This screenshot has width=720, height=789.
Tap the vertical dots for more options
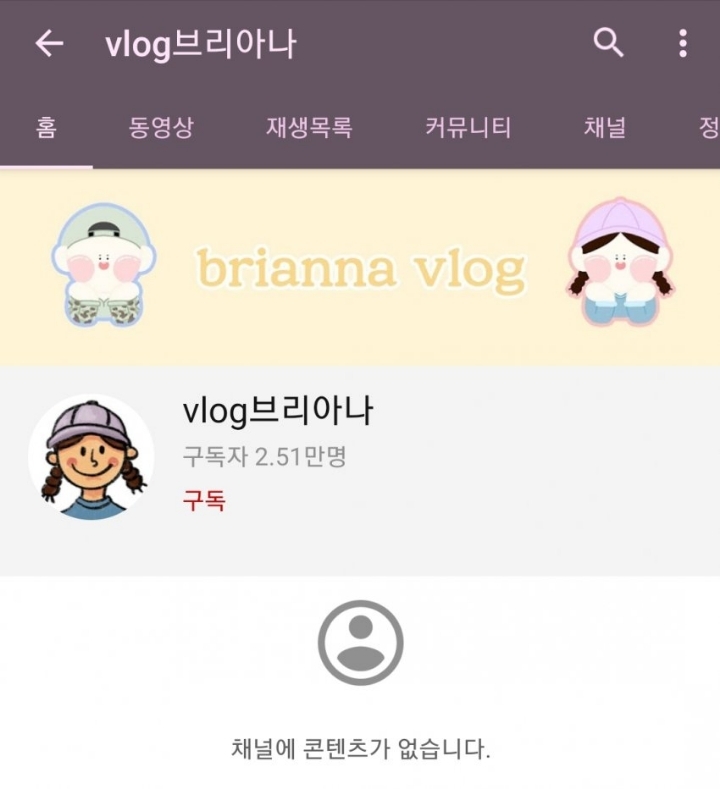684,44
